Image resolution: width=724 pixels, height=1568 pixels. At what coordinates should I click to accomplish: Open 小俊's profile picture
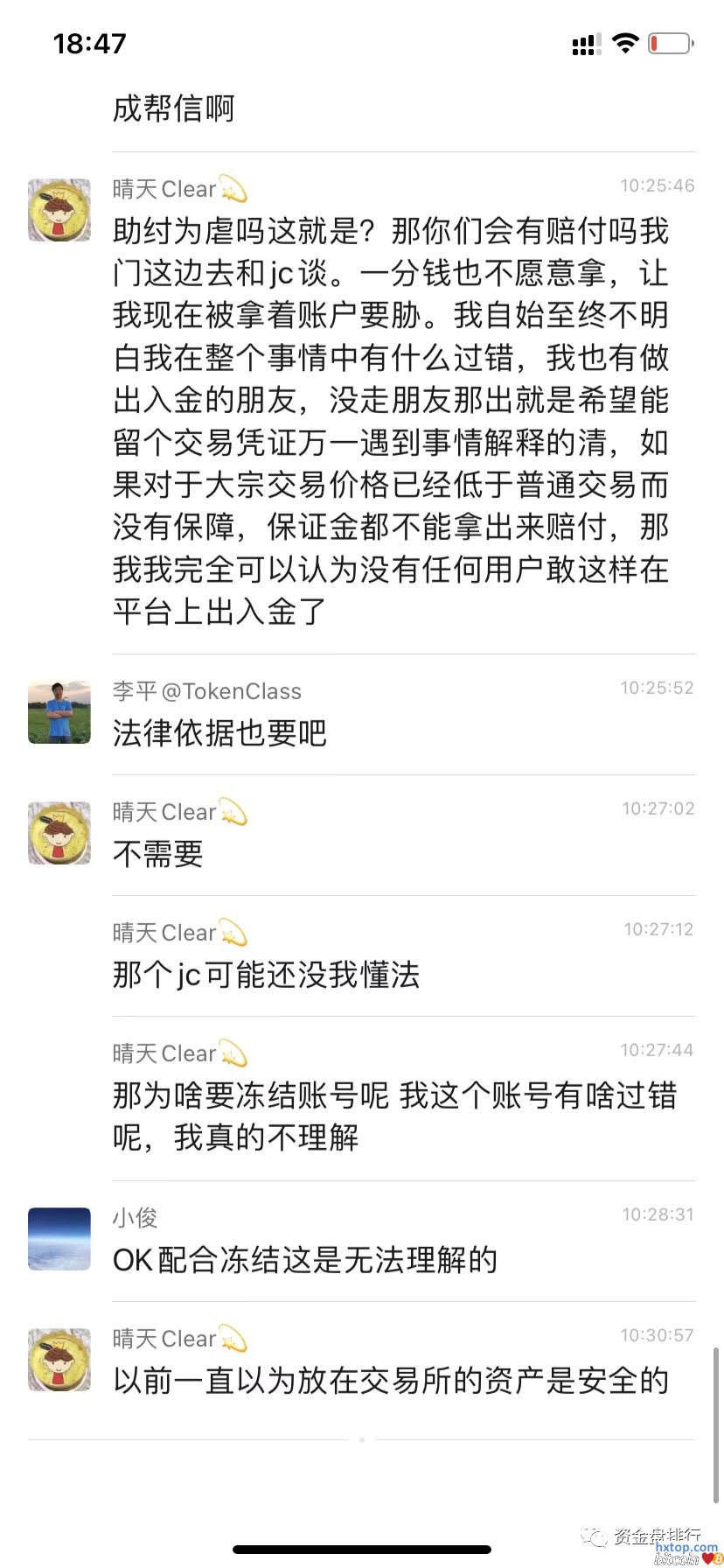(x=59, y=1239)
